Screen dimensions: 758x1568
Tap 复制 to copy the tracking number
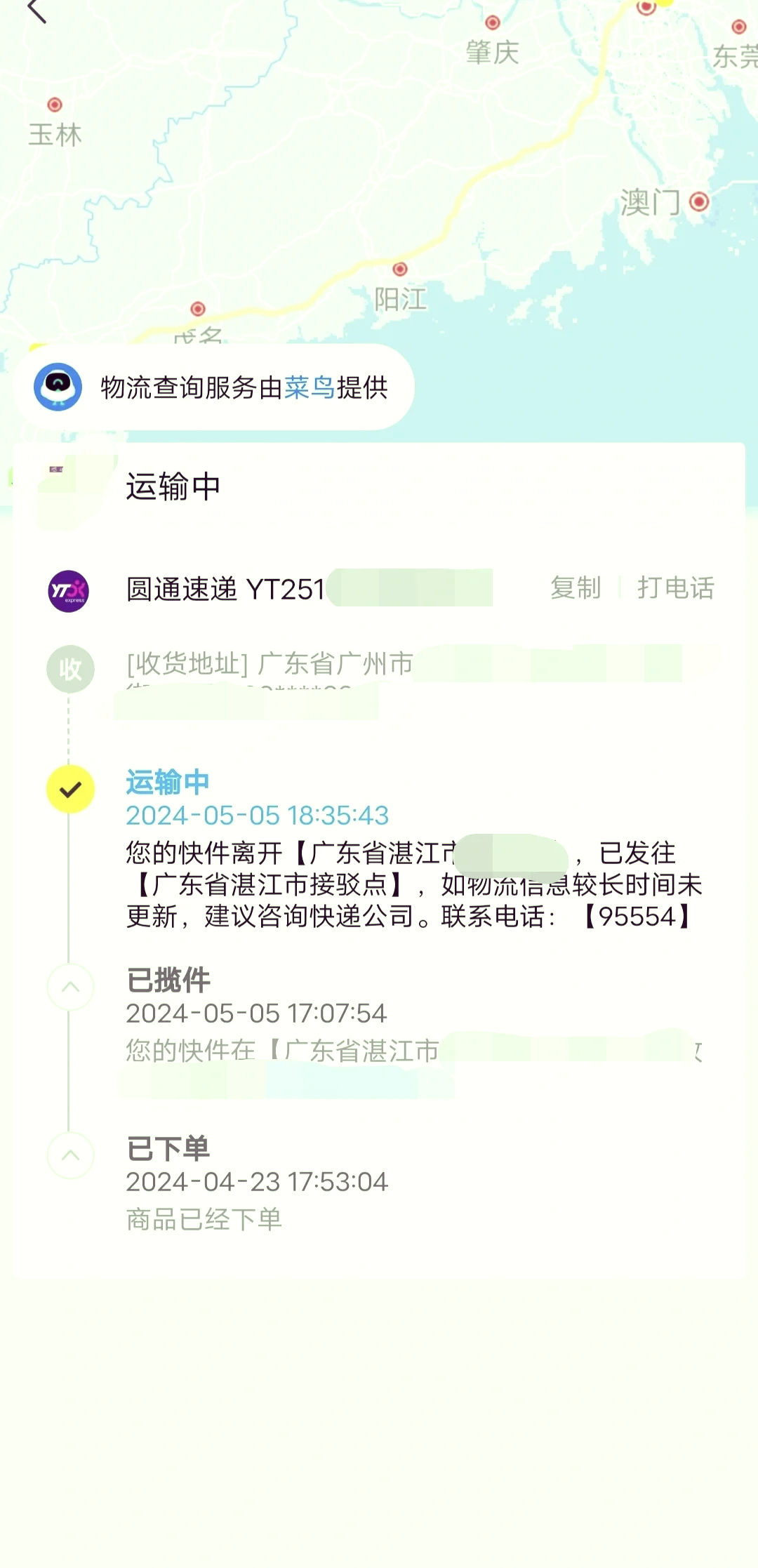(576, 589)
